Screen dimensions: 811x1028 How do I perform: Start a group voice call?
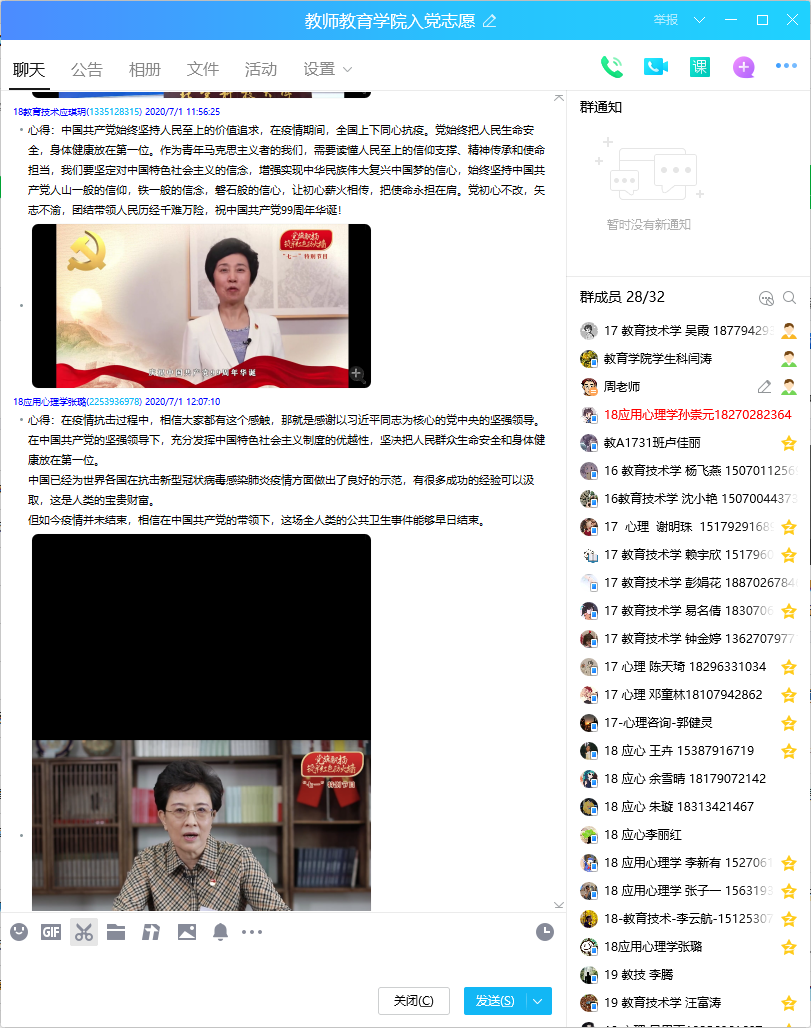[611, 67]
